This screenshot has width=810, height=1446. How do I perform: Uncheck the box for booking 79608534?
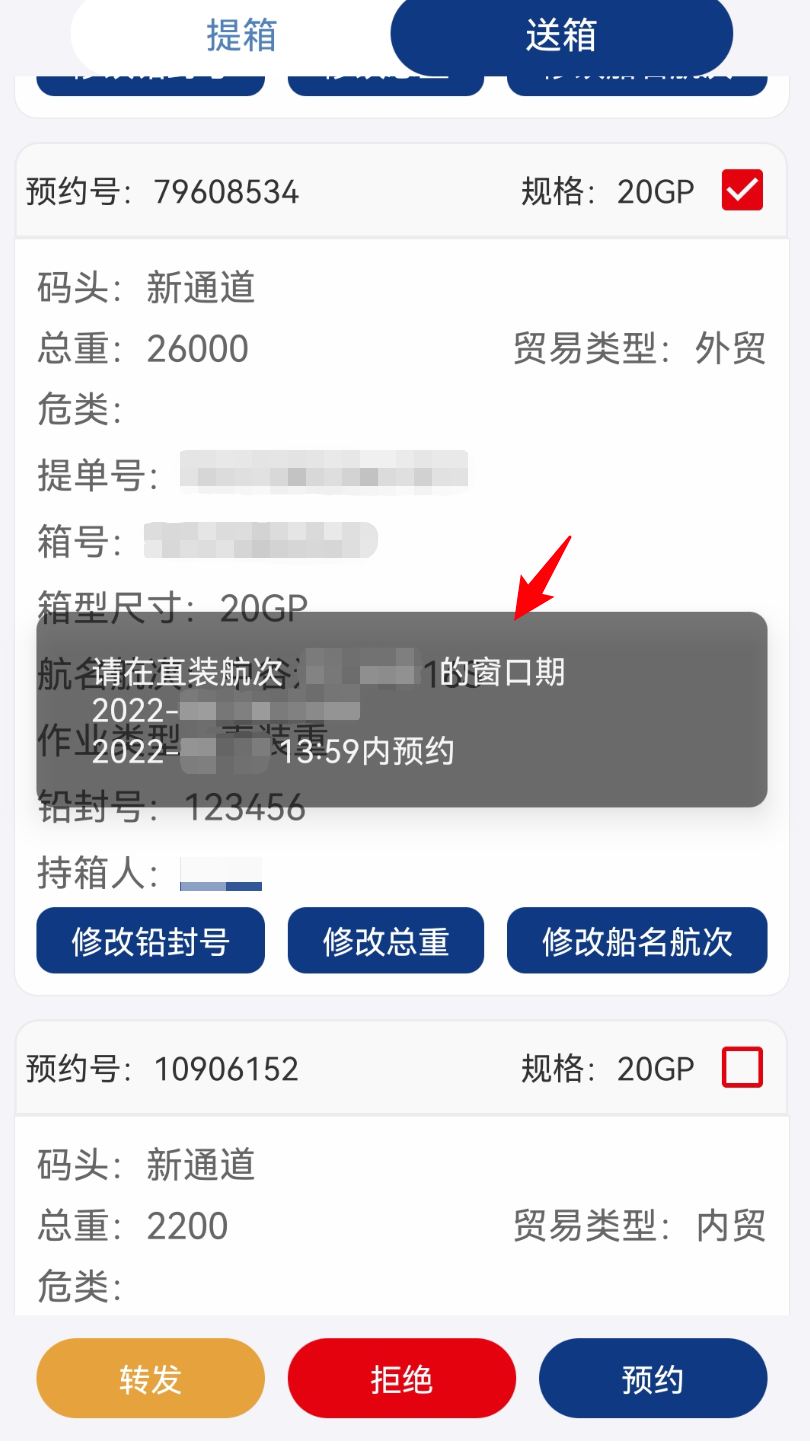pos(742,190)
